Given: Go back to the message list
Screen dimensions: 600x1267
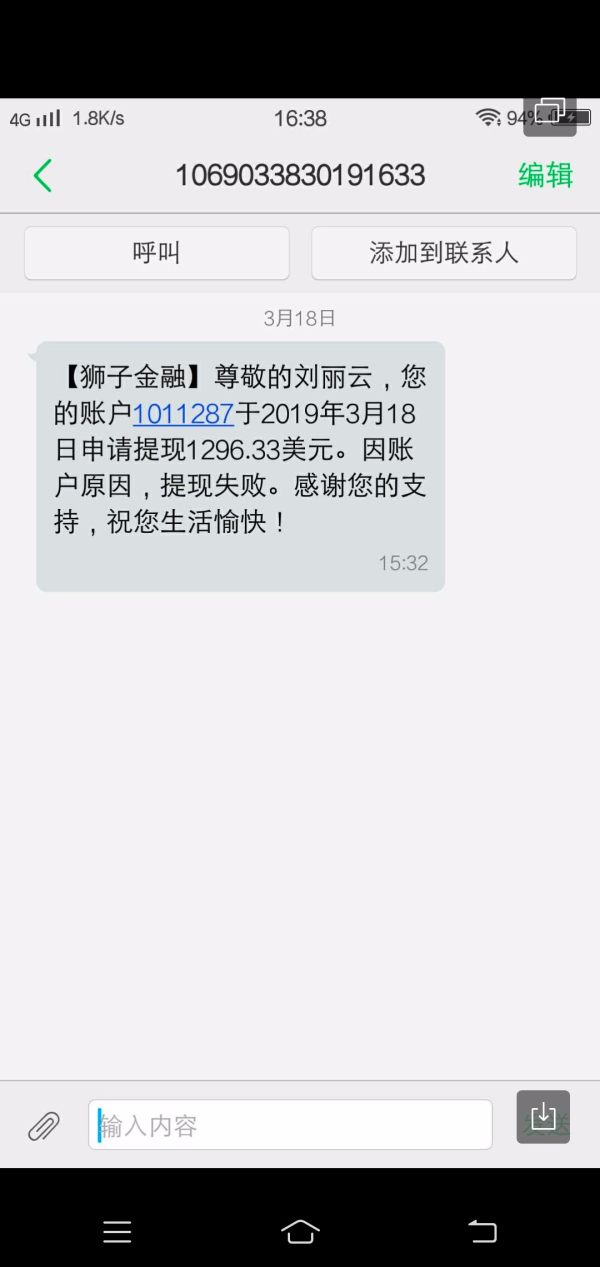Looking at the screenshot, I should 42,176.
